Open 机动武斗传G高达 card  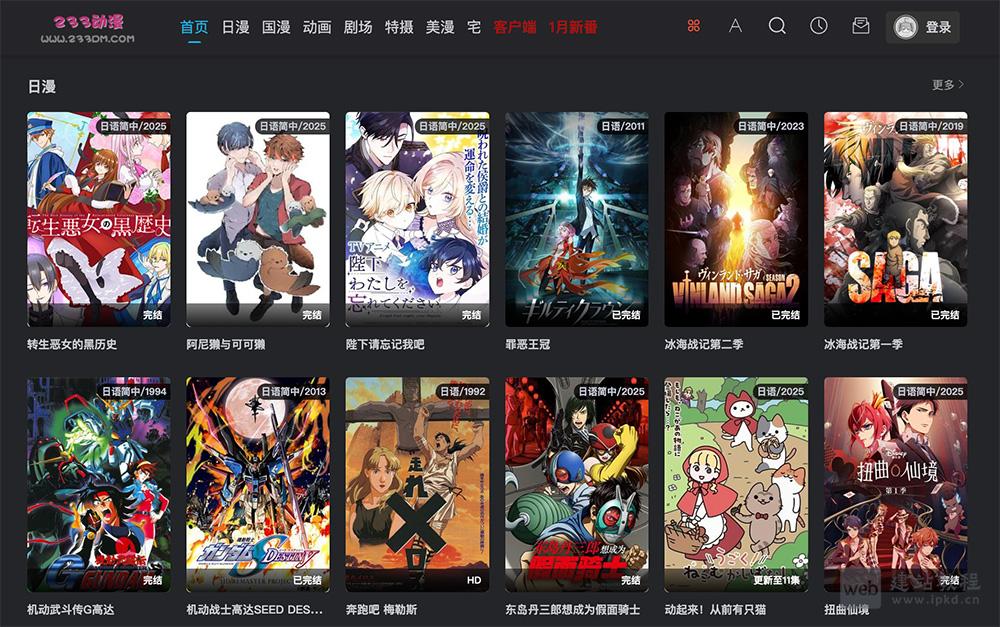tap(99, 484)
